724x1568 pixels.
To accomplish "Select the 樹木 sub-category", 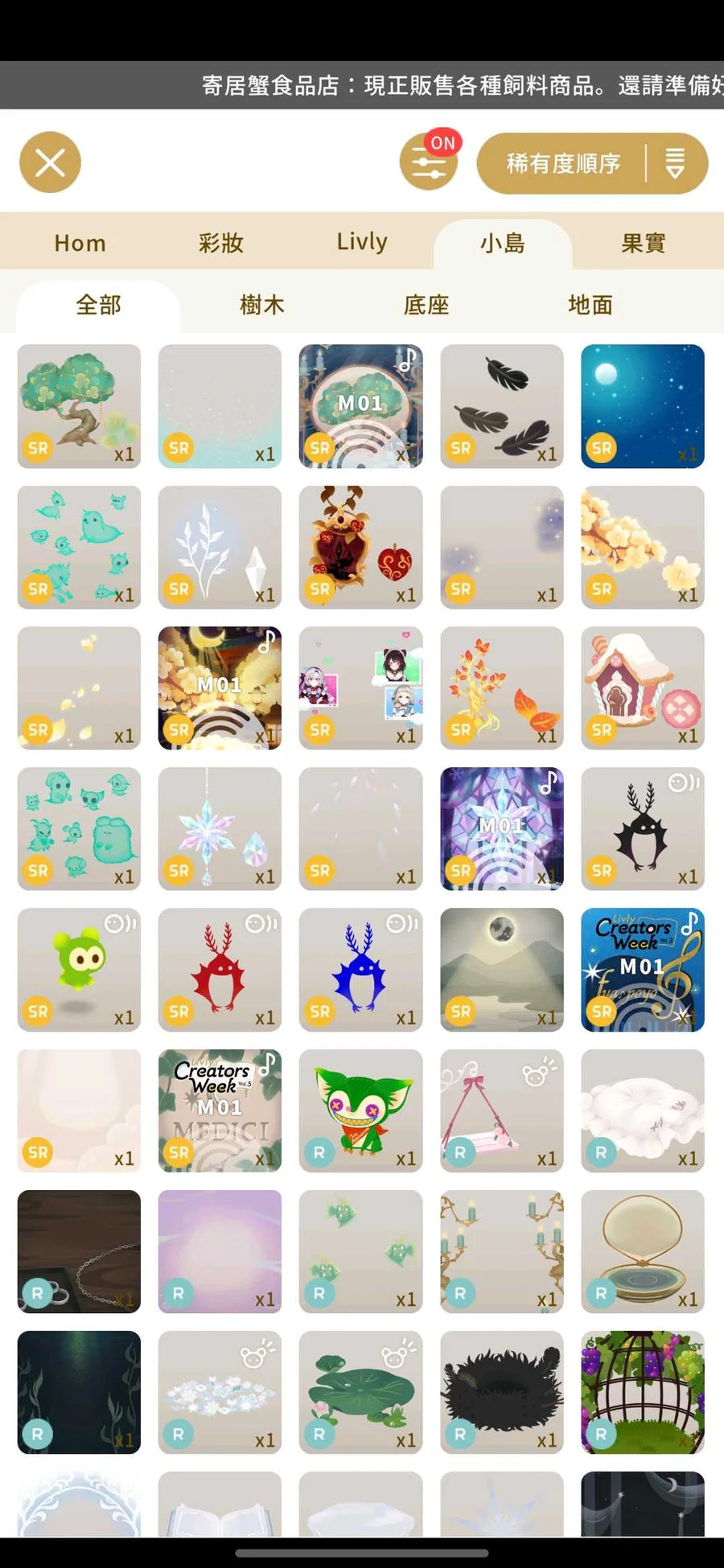I will tap(262, 305).
